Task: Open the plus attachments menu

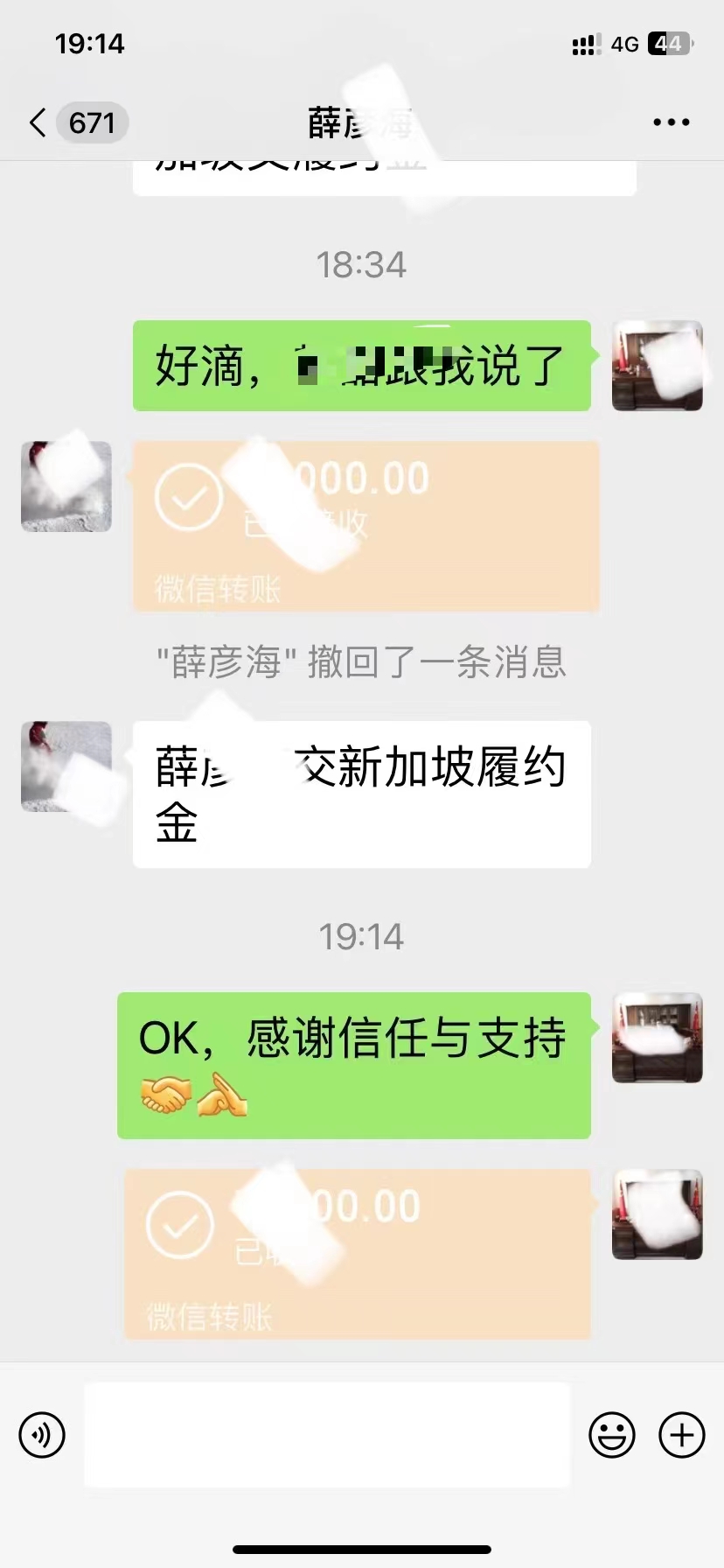Action: pos(681,1435)
